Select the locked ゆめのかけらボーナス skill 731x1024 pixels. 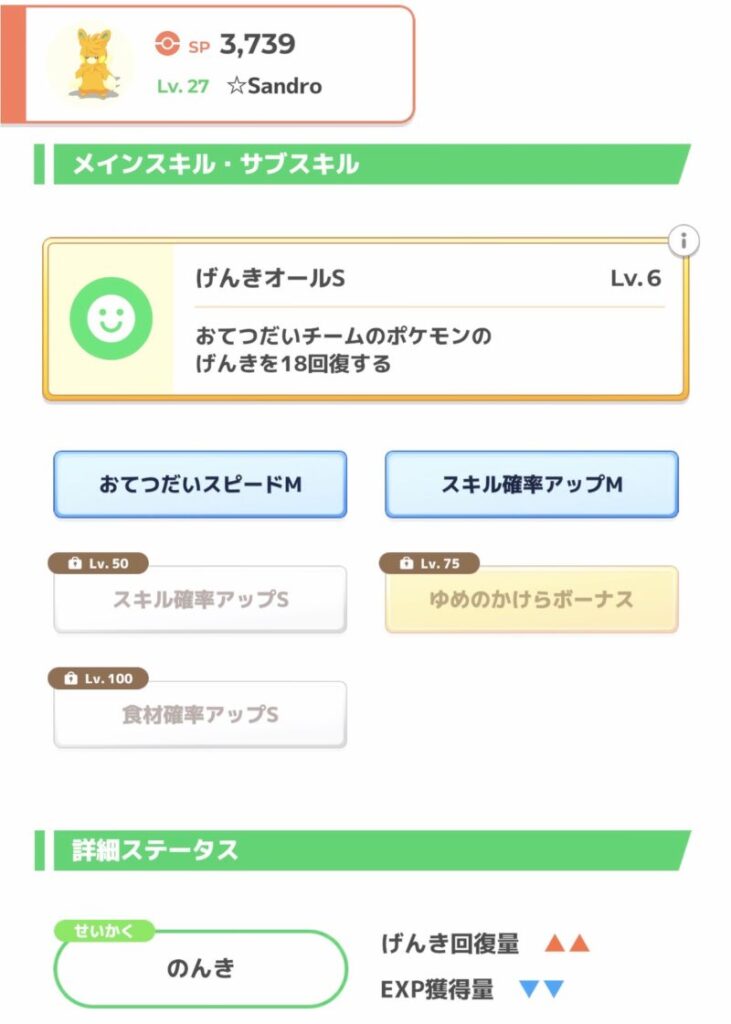pos(531,600)
